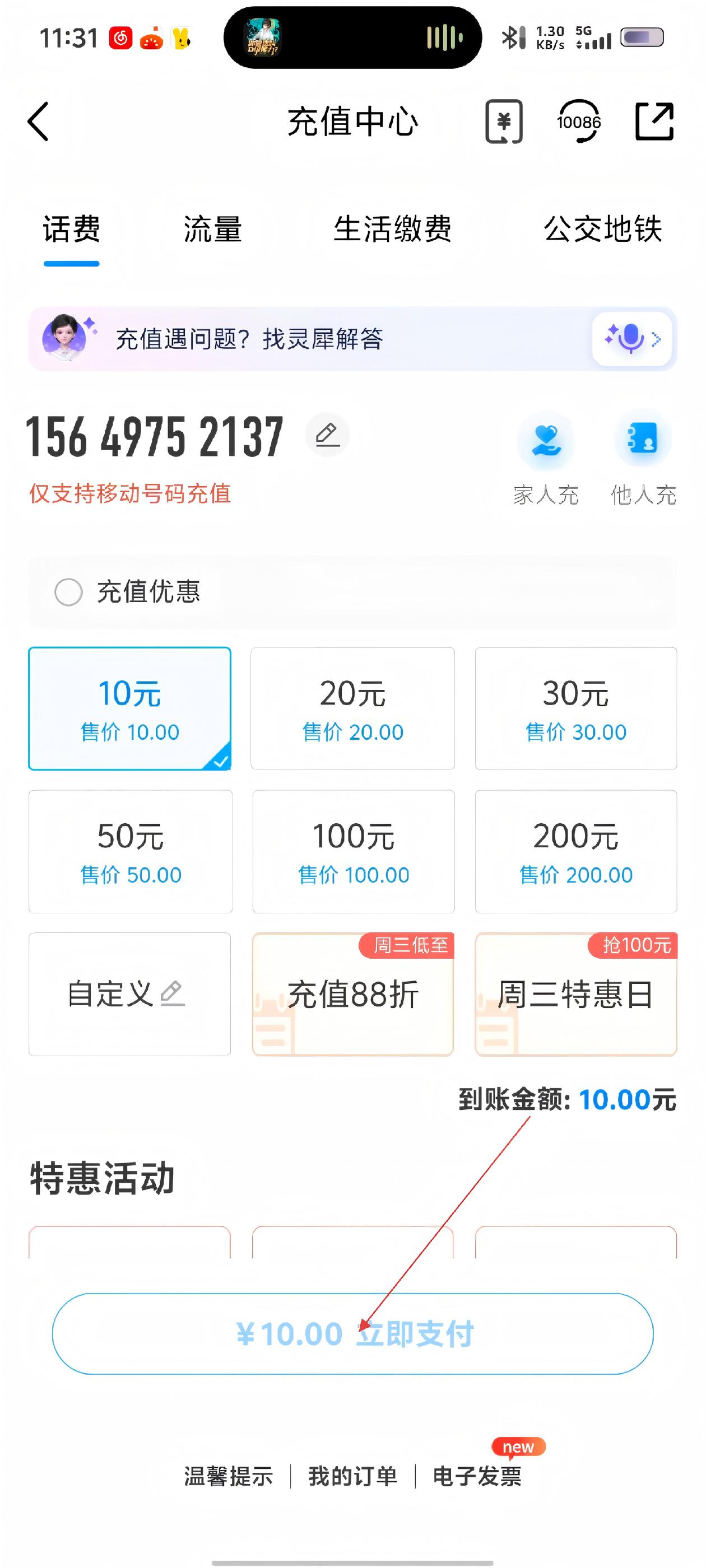Pick the 50元 recharge amount

point(131,851)
